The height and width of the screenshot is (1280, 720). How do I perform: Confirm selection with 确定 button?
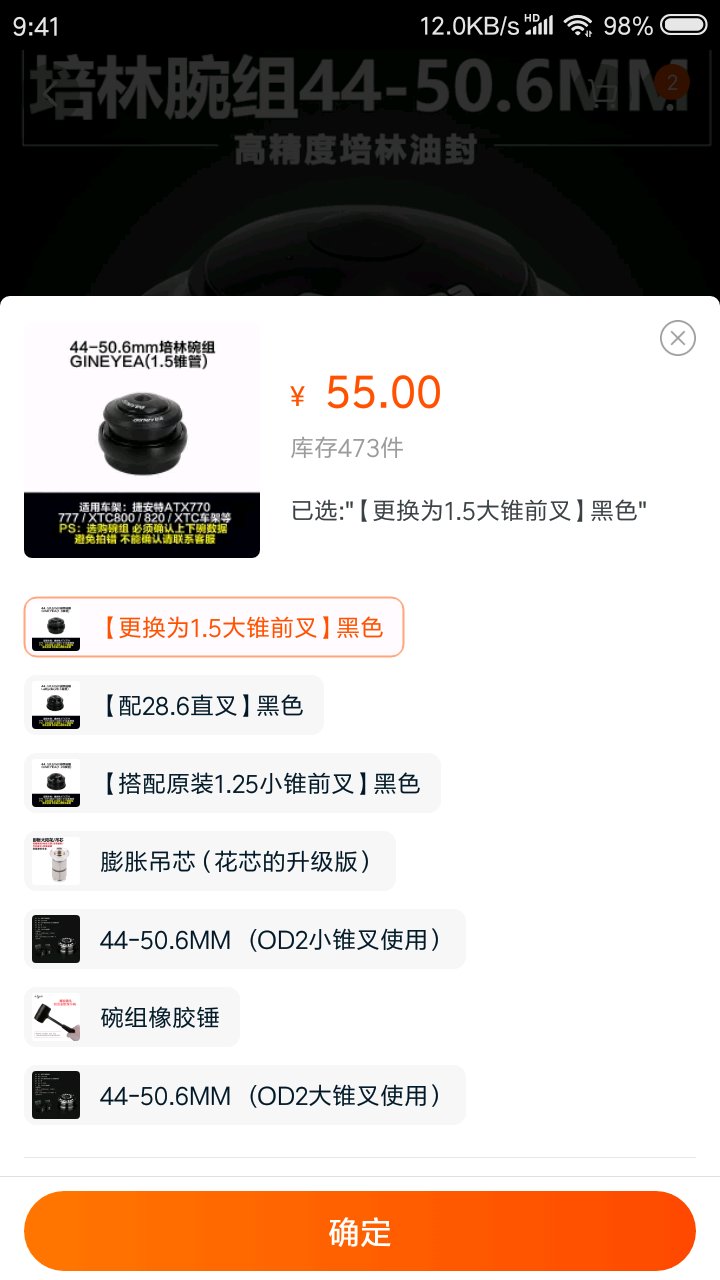(x=360, y=1231)
